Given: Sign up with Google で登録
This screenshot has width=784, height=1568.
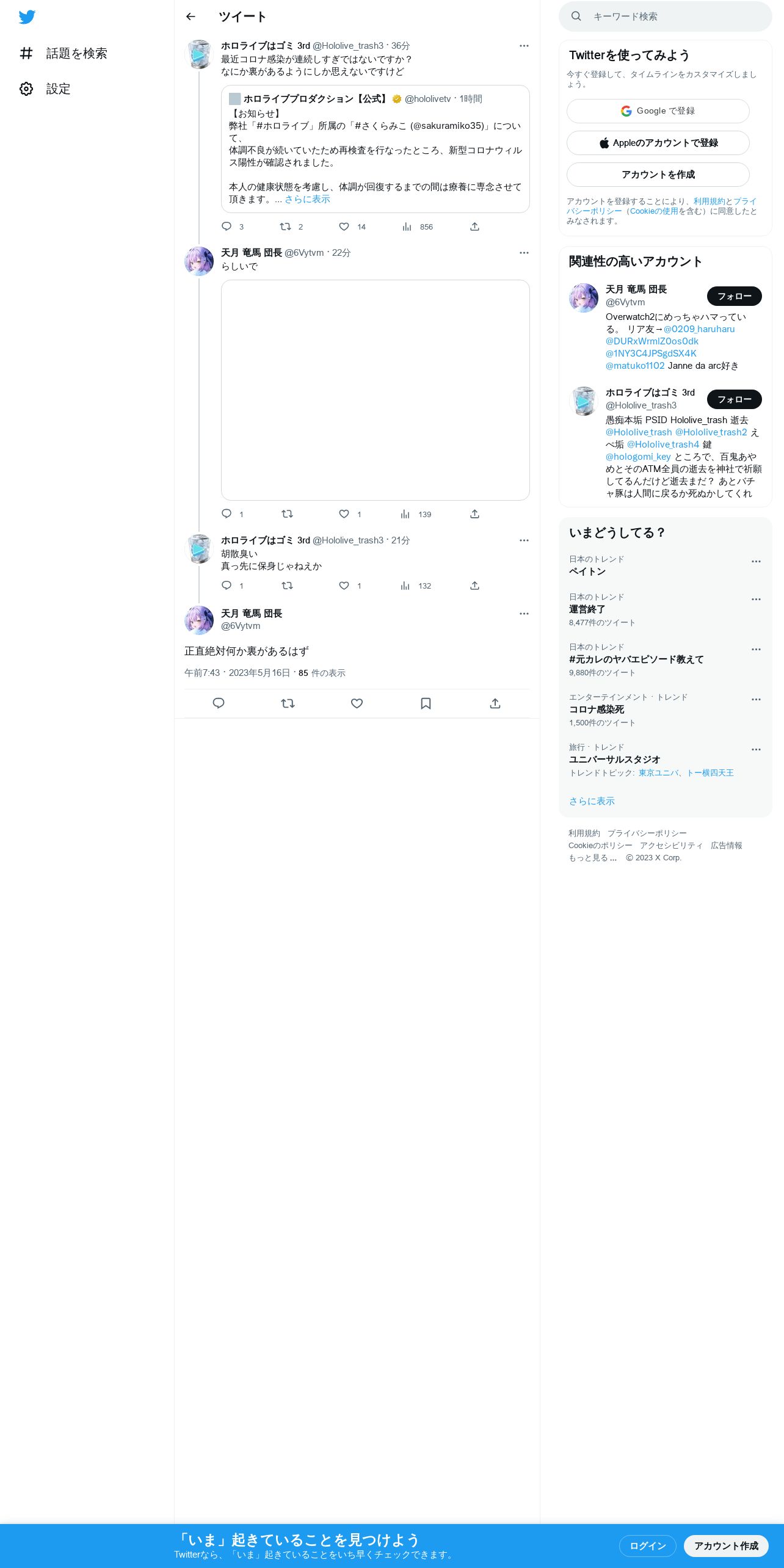Looking at the screenshot, I should point(658,111).
